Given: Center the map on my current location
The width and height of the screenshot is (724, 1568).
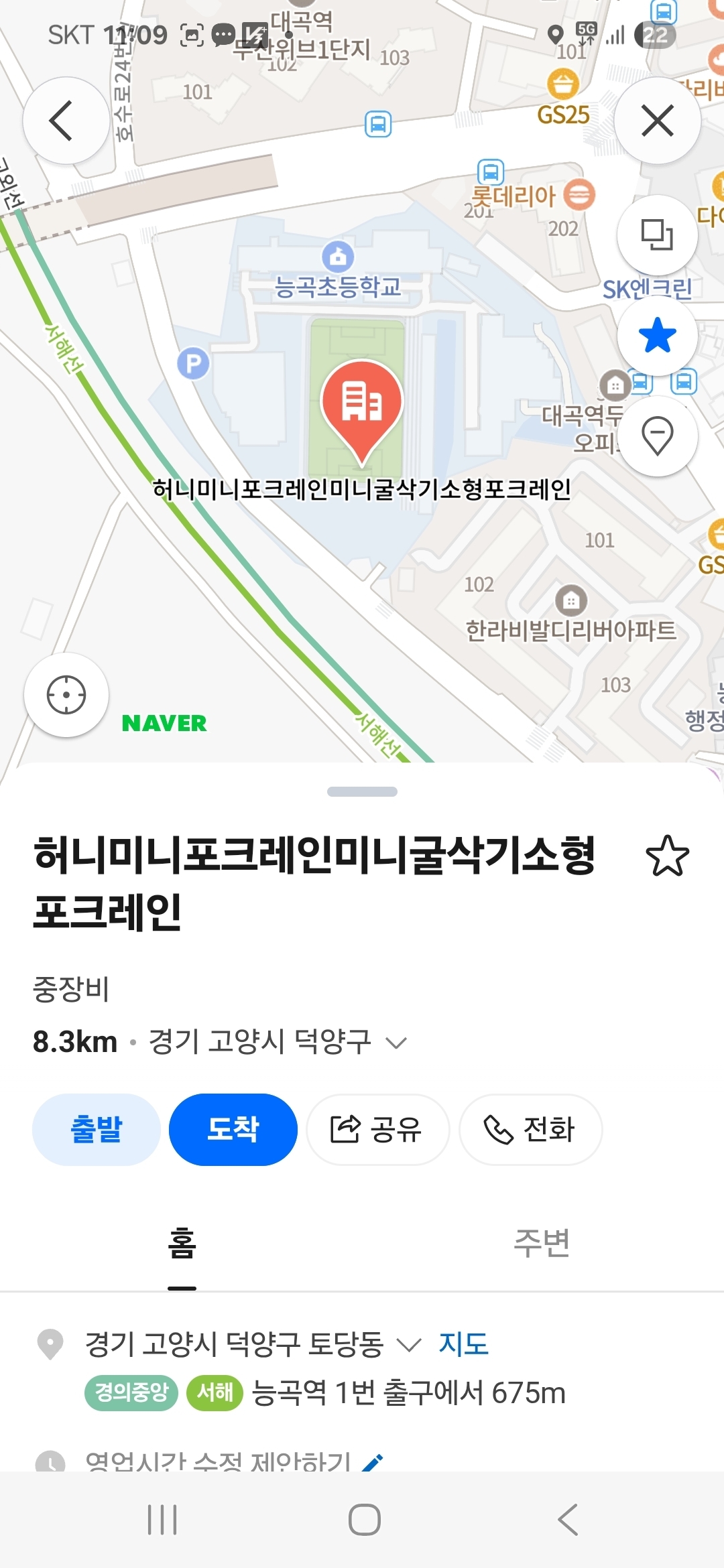Looking at the screenshot, I should click(x=66, y=695).
